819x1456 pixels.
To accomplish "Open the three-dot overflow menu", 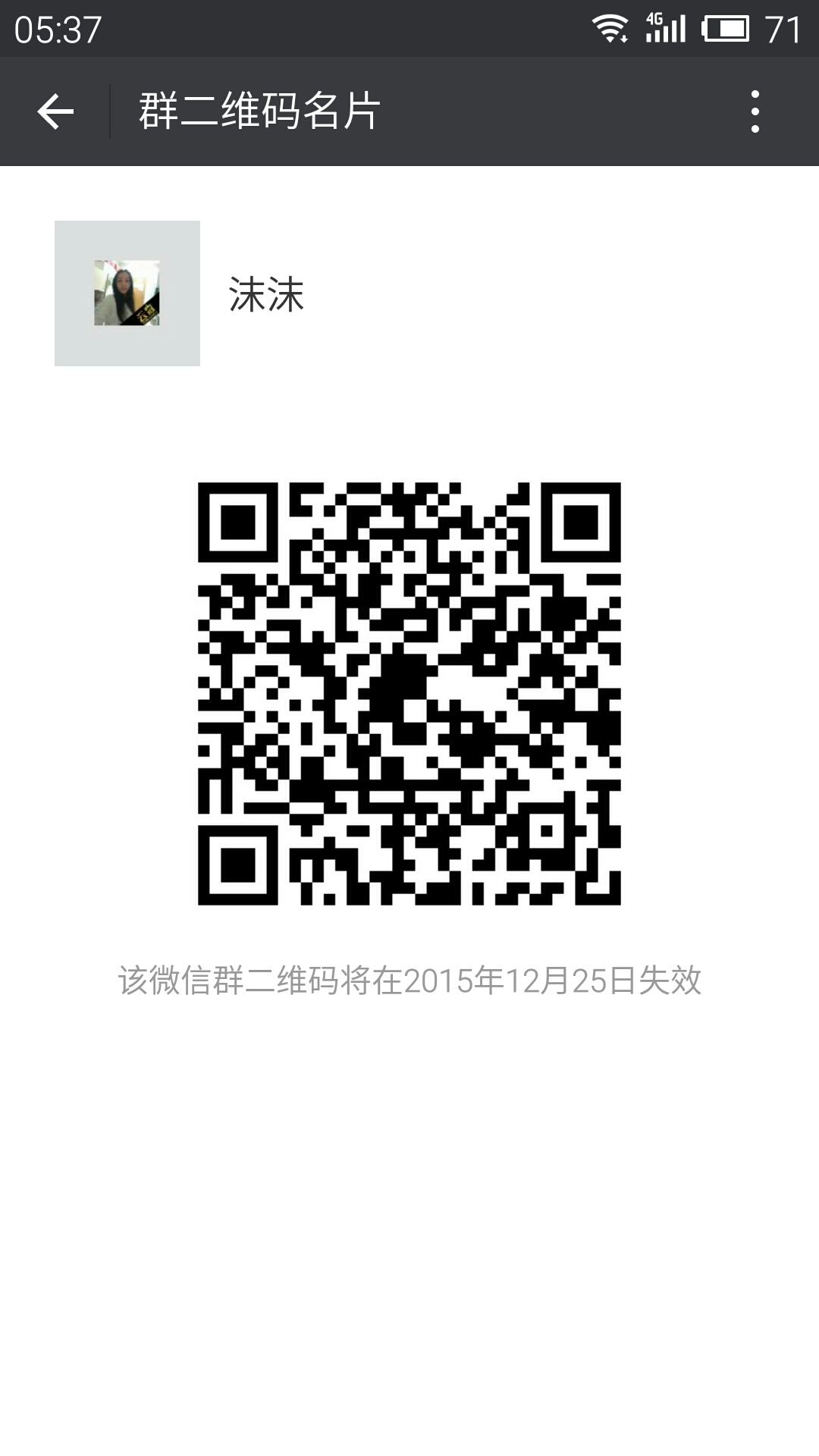I will tap(755, 111).
